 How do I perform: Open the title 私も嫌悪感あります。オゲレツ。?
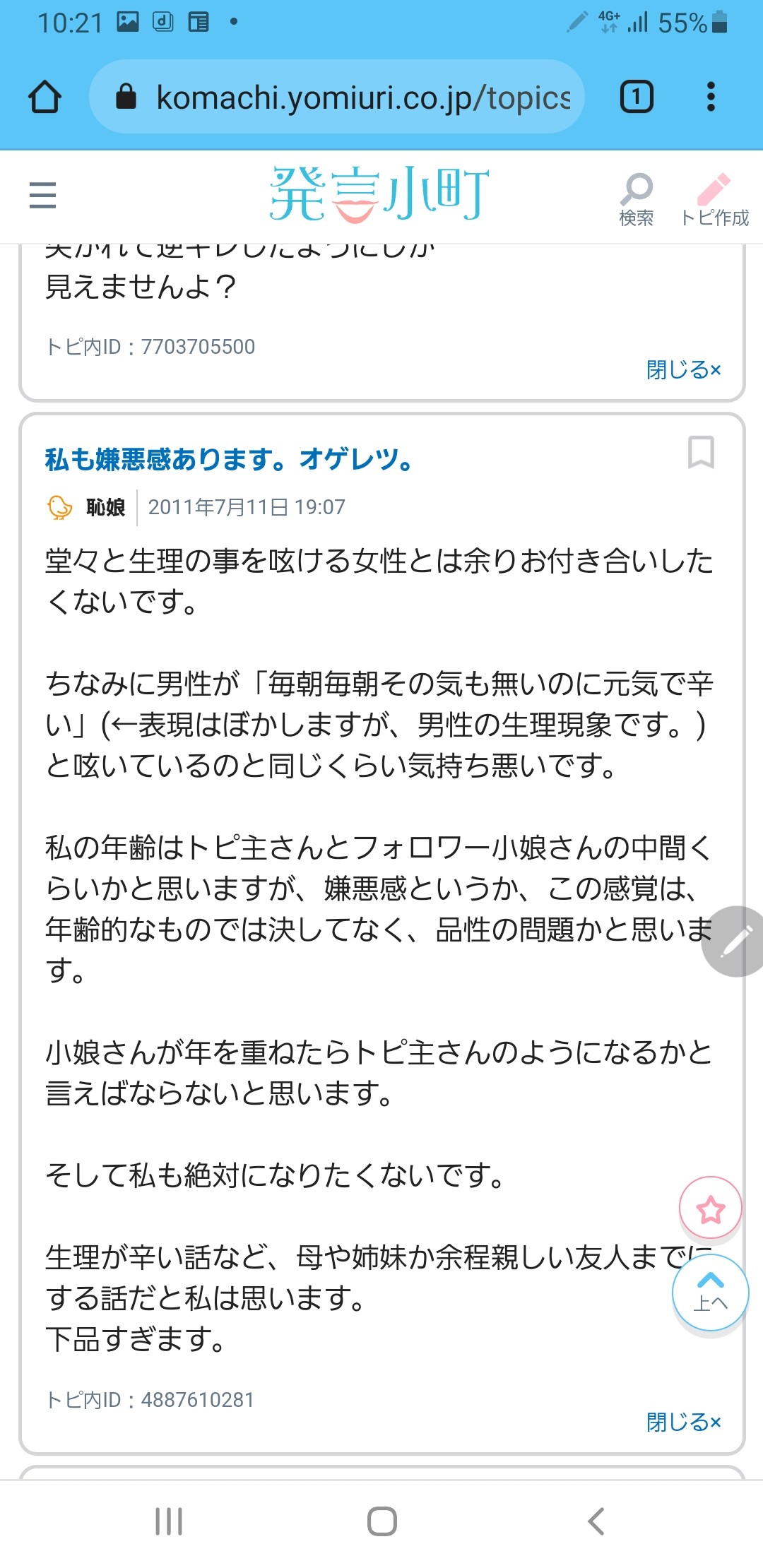tap(229, 460)
